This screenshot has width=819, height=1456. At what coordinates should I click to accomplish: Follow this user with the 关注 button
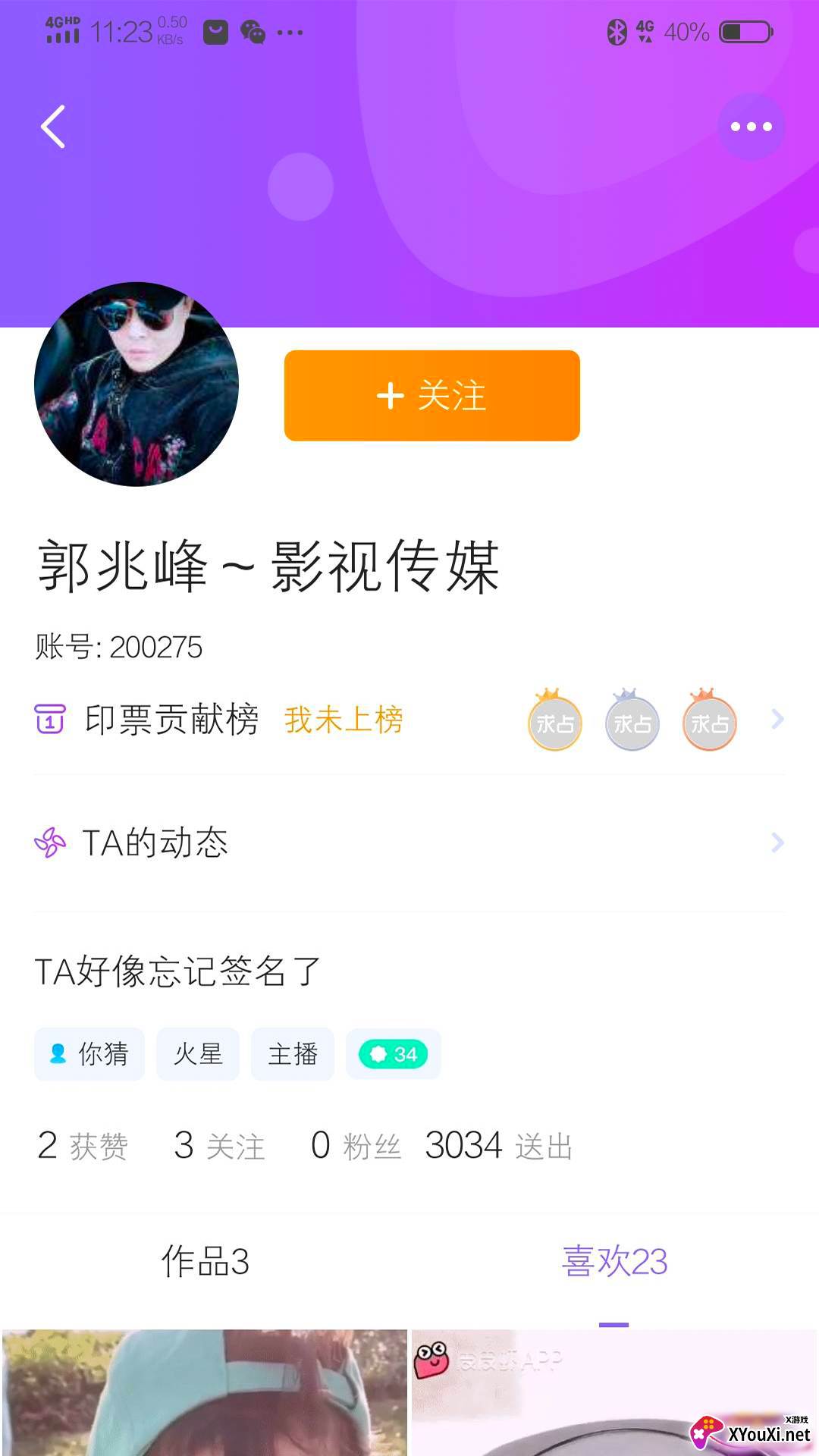click(x=431, y=395)
